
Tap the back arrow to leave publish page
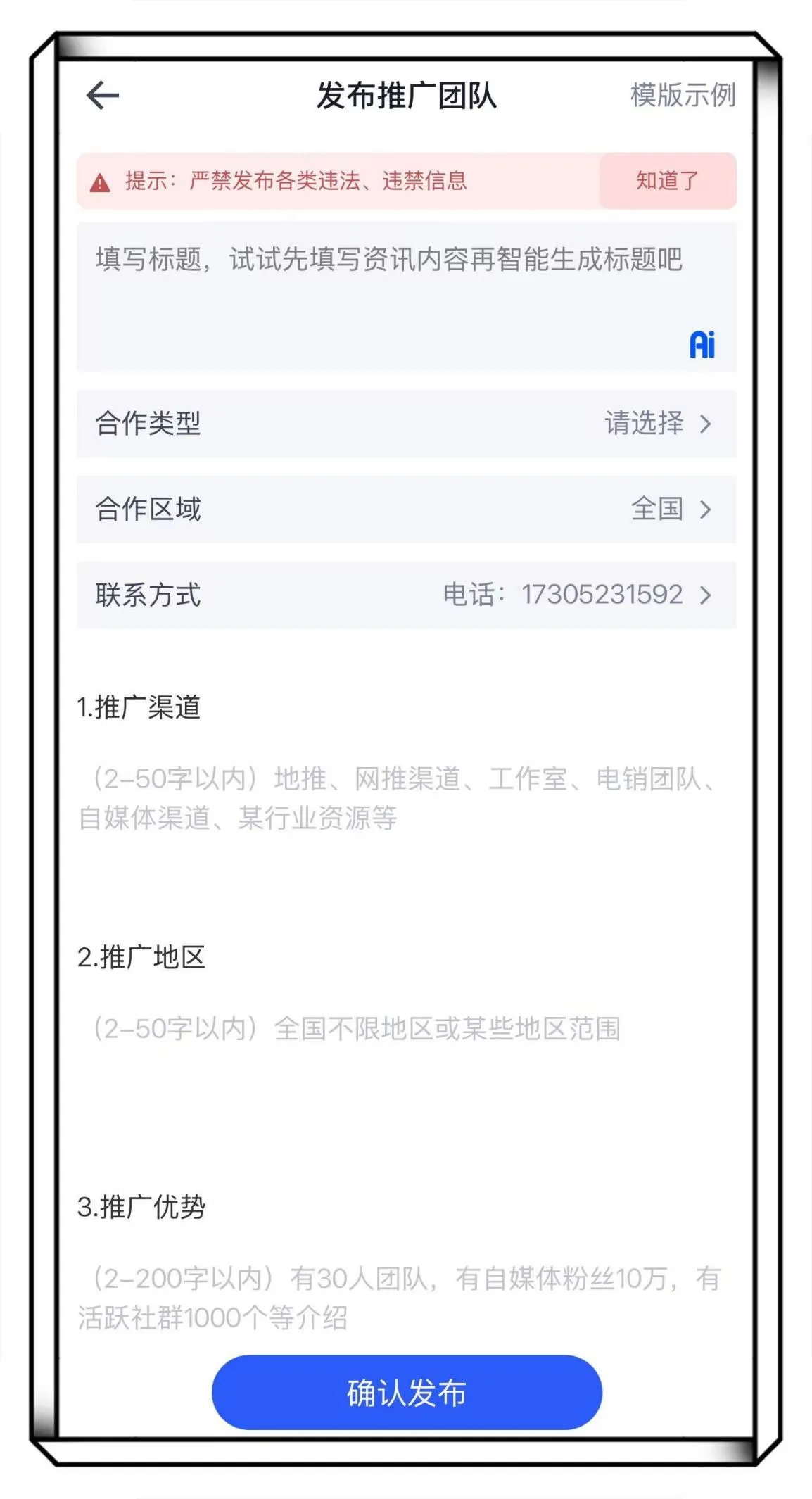click(x=101, y=94)
